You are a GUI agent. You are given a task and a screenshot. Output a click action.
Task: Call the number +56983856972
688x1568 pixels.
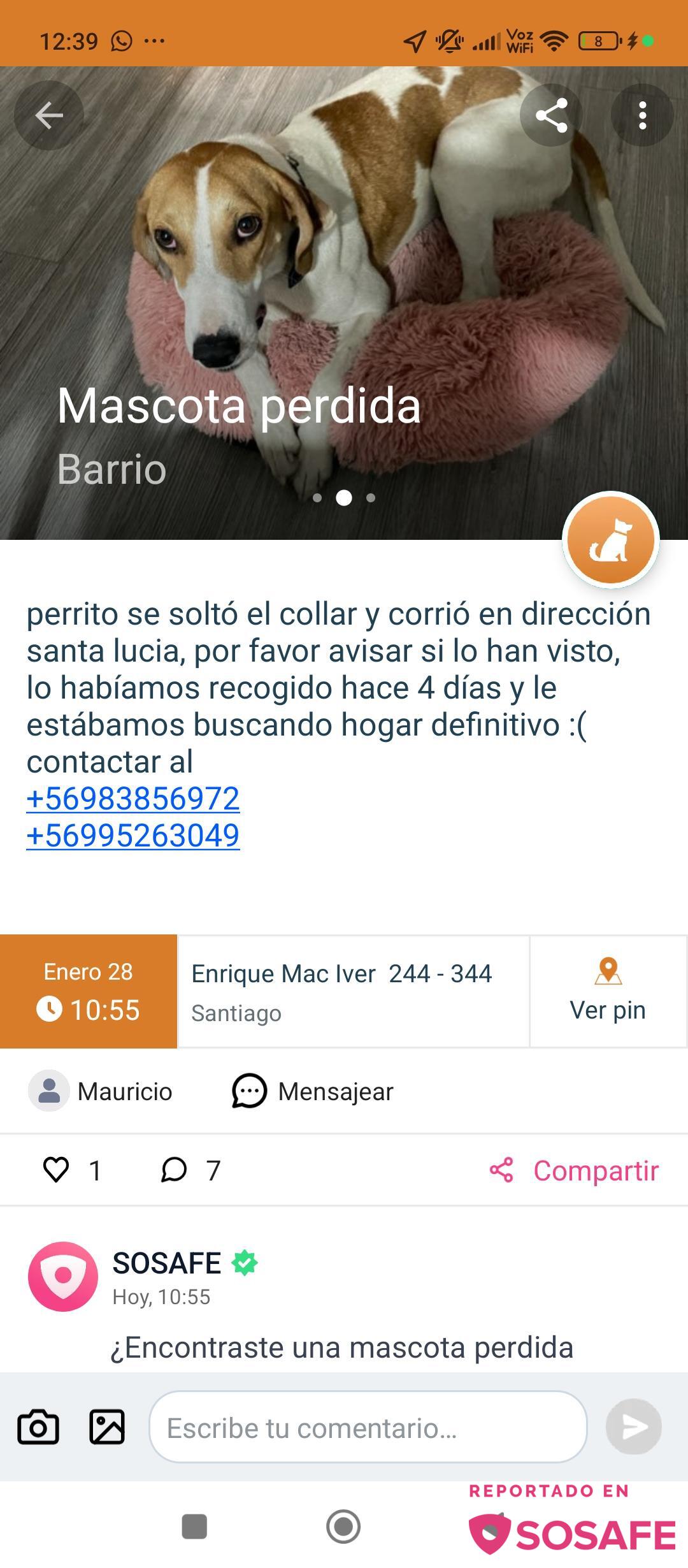[133, 799]
